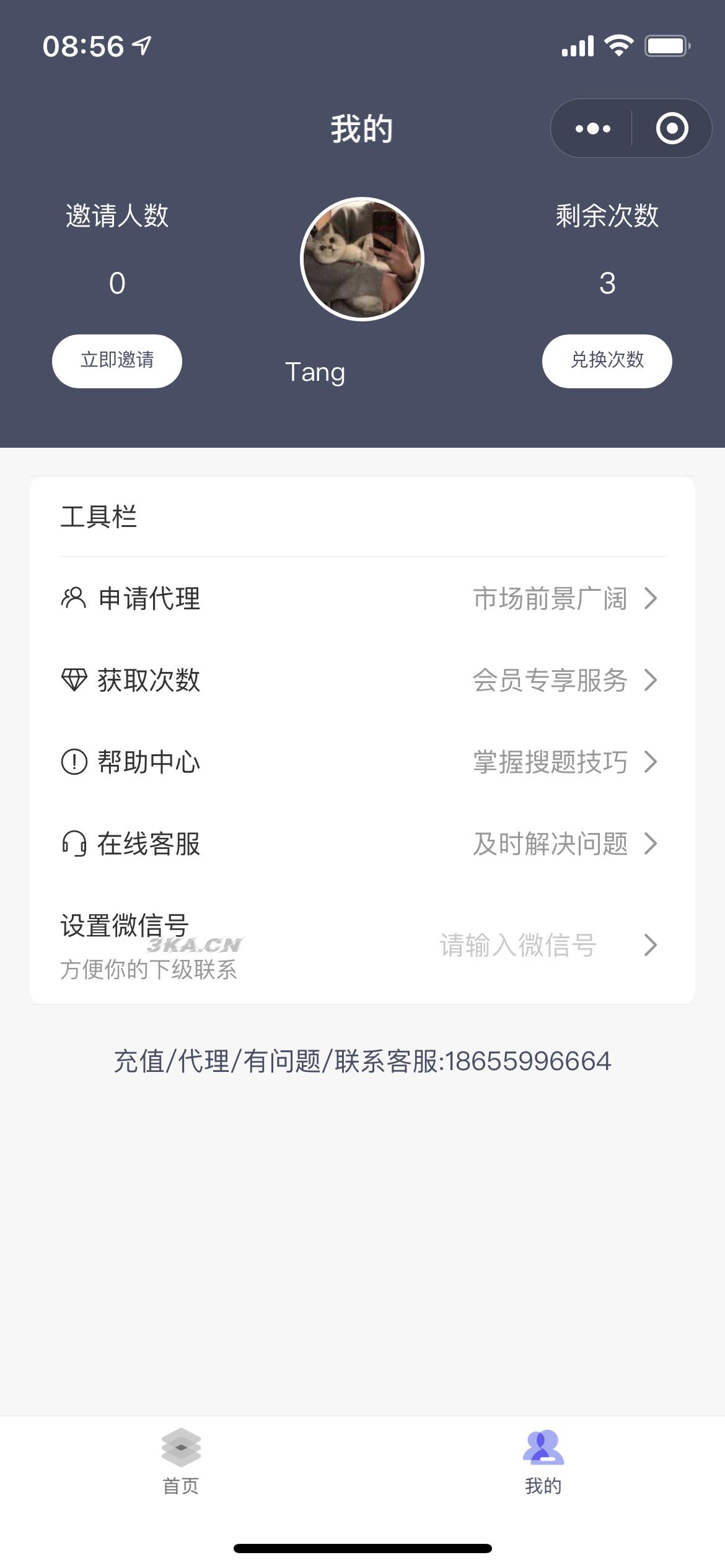This screenshot has width=725, height=1568.
Task: Tap the 立即邀请 button
Action: [x=117, y=361]
